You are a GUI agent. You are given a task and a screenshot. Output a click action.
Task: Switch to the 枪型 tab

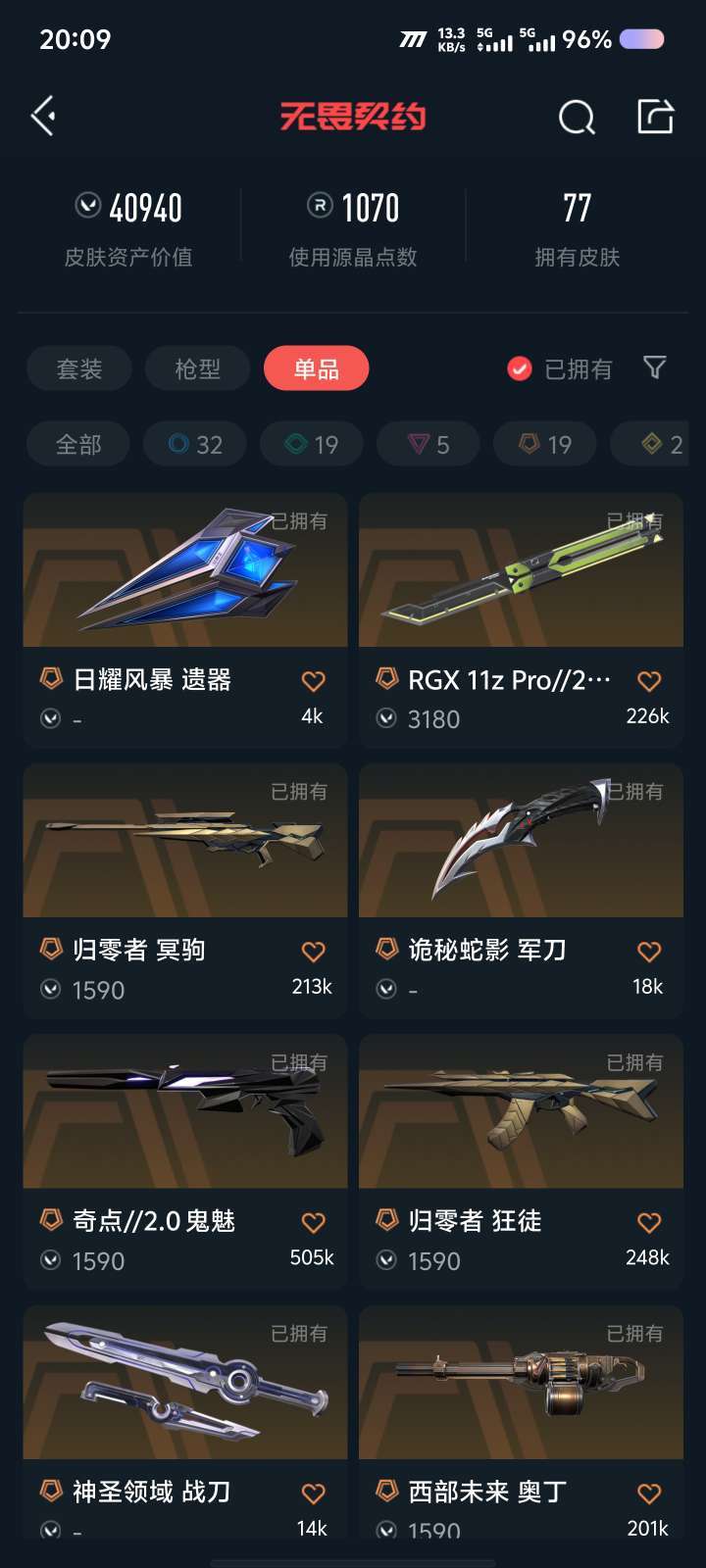pyautogui.click(x=198, y=368)
